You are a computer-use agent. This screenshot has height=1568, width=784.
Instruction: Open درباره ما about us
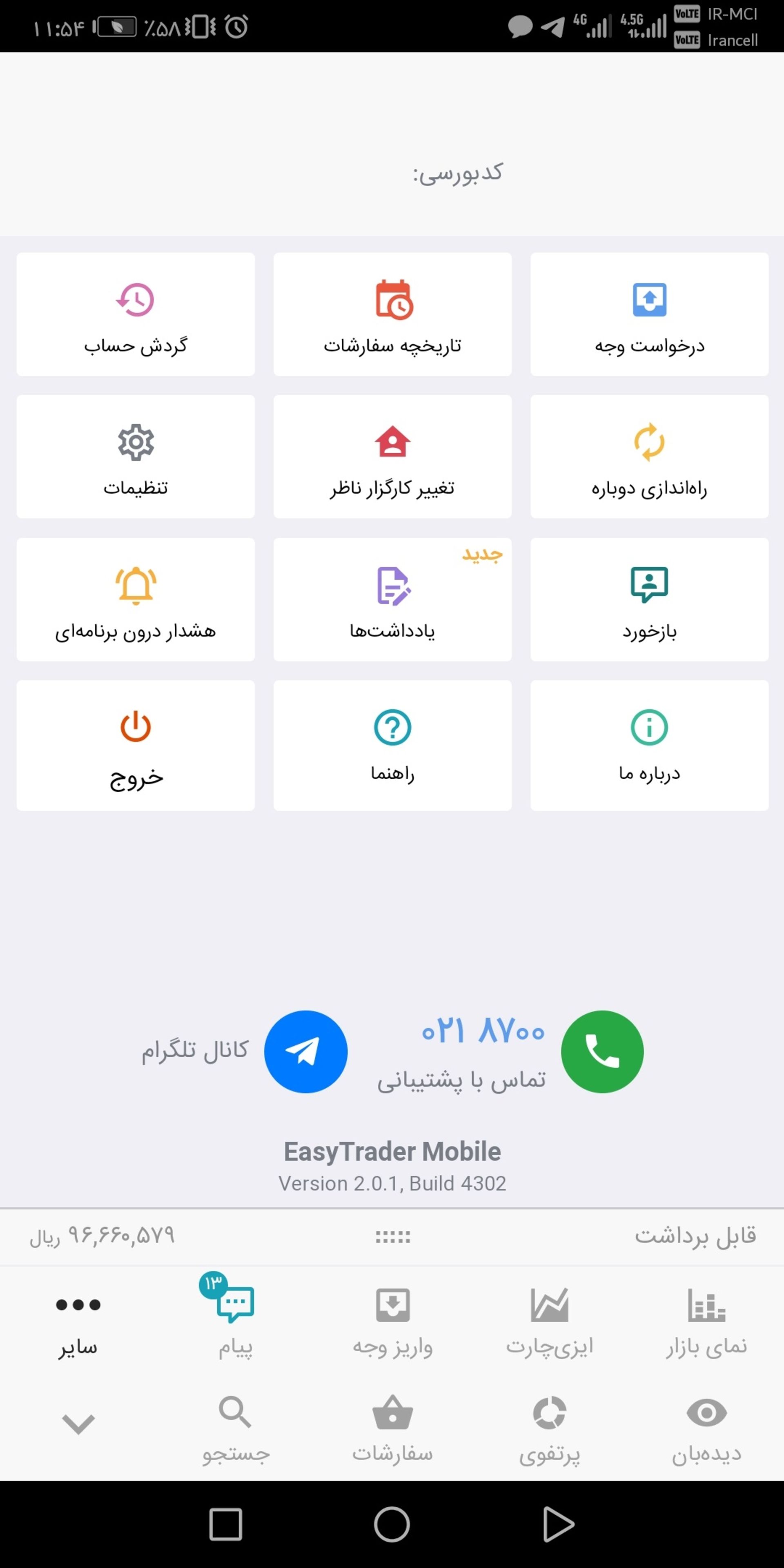[649, 745]
